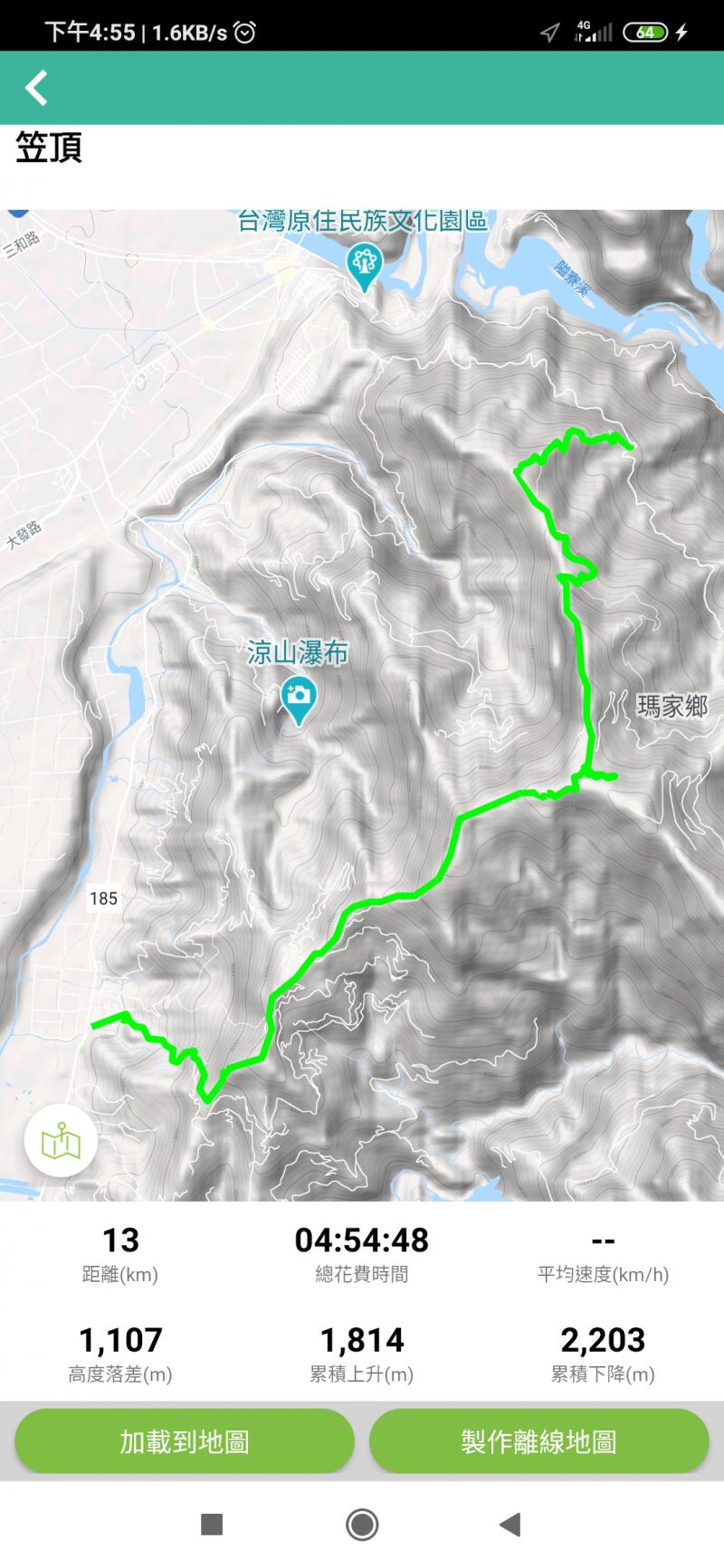Go back using the header arrow
The image size is (724, 1568).
[x=36, y=88]
